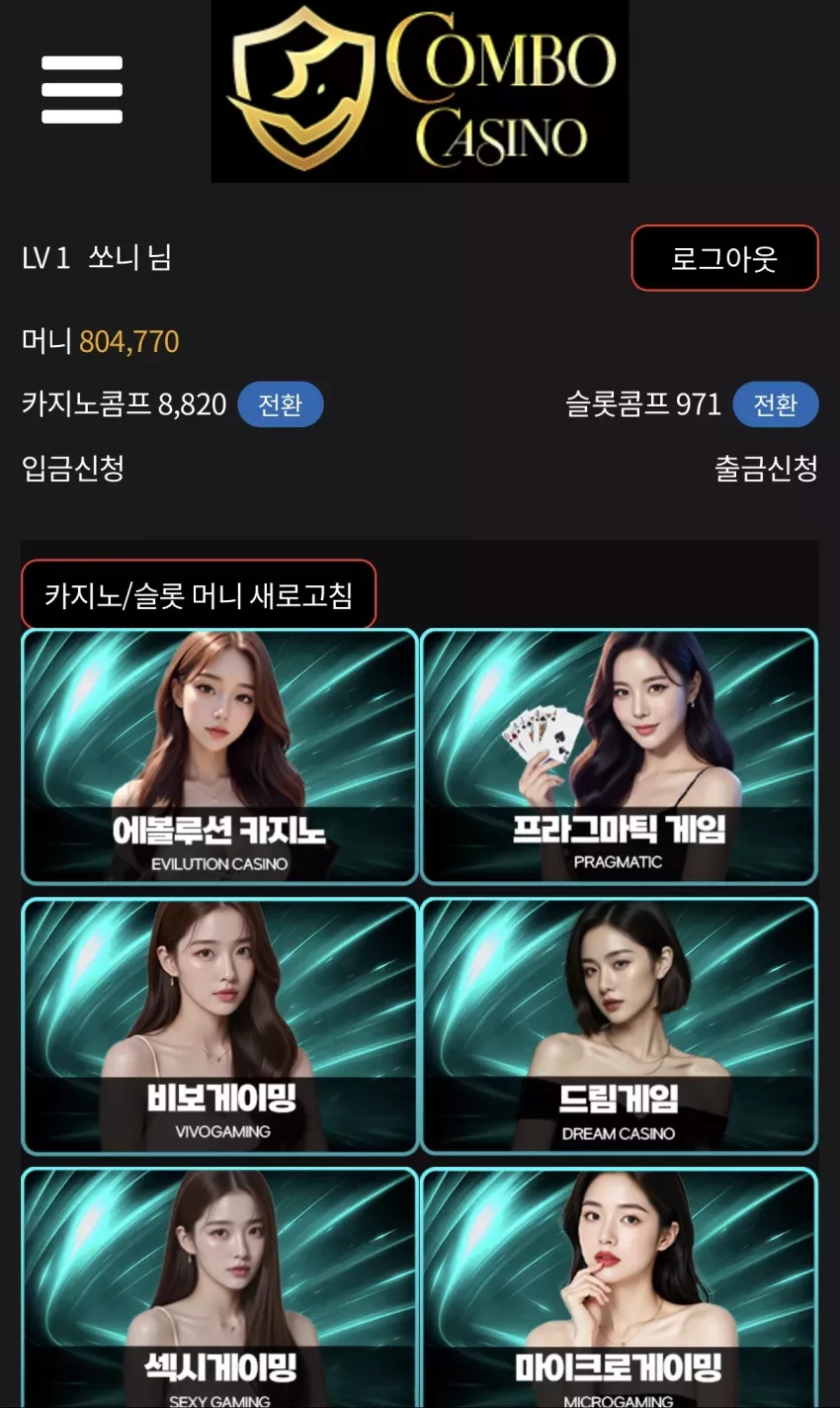Open 출금신청 withdrawal request

(x=767, y=468)
